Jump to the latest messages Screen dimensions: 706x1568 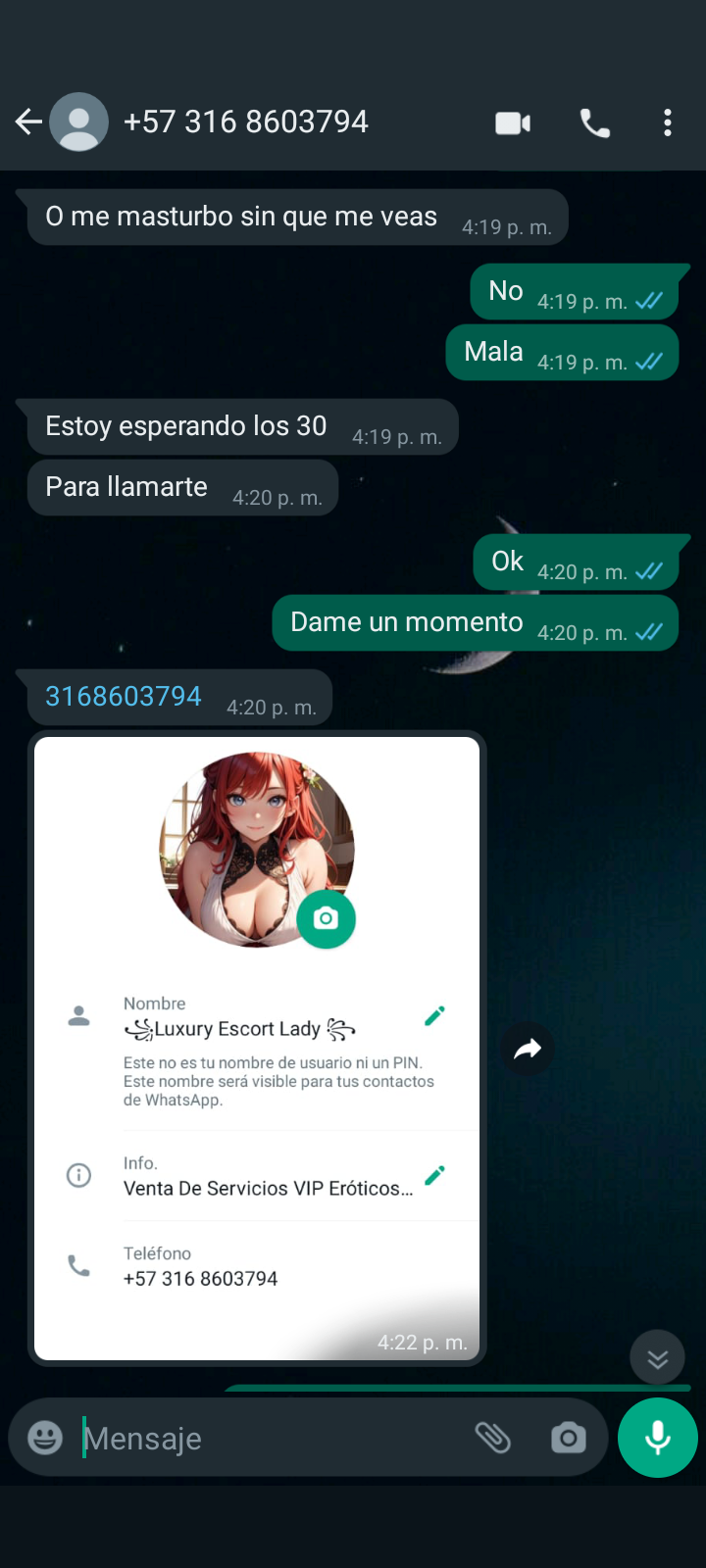tap(657, 1357)
